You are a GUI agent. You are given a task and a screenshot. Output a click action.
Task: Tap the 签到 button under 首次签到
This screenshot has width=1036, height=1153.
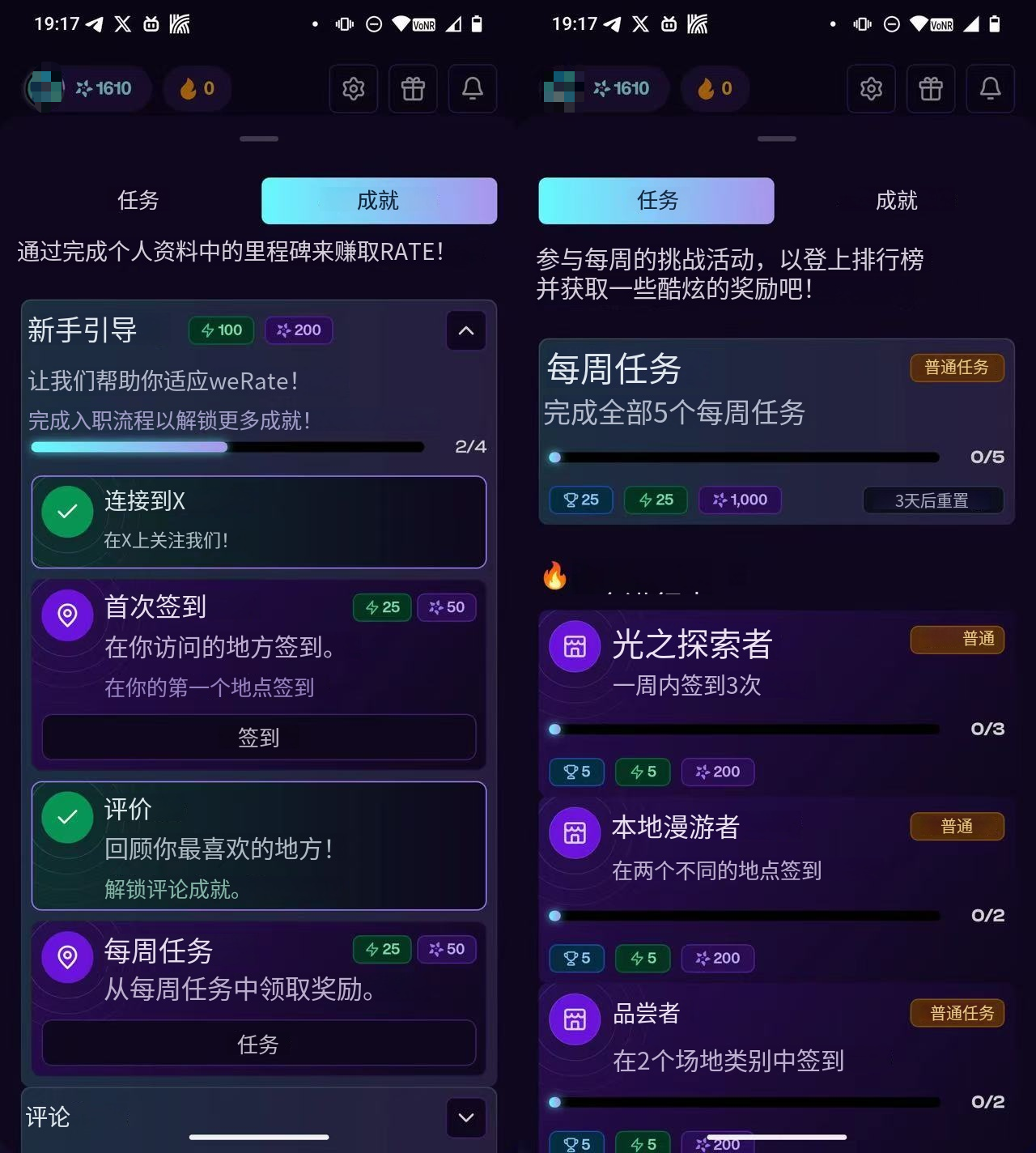[258, 737]
